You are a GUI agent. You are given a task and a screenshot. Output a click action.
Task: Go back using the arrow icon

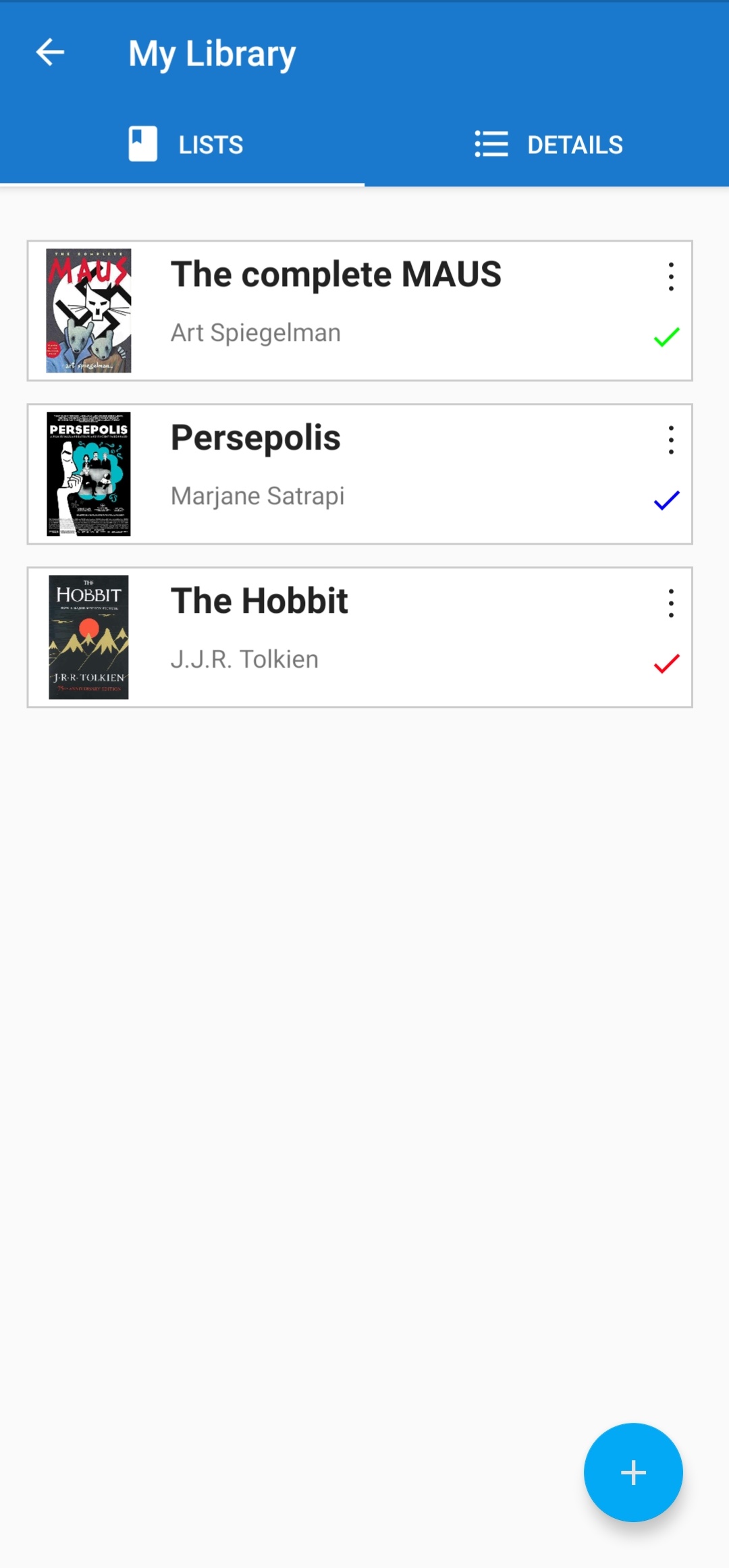50,53
